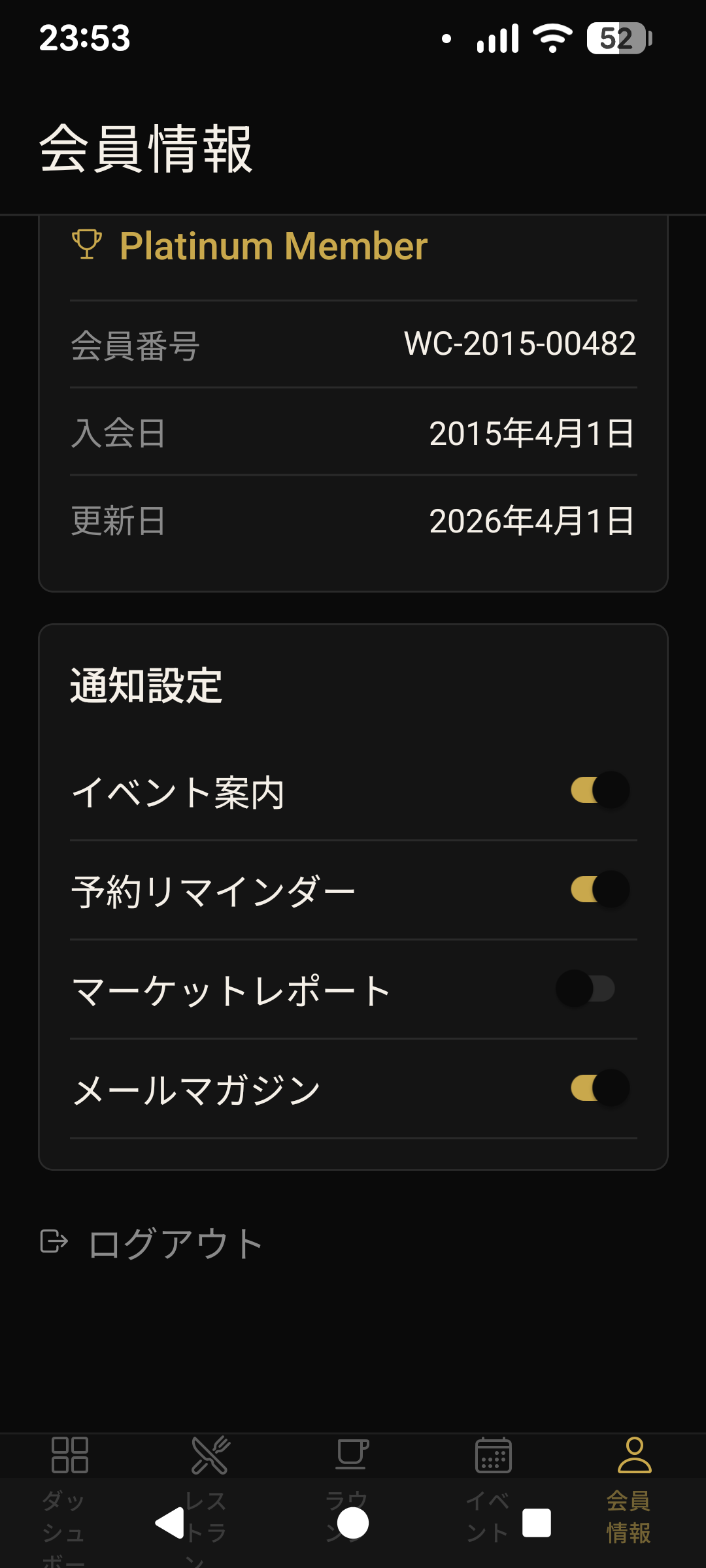Open the レストラン tab
706x1568 pixels.
coord(210,1458)
